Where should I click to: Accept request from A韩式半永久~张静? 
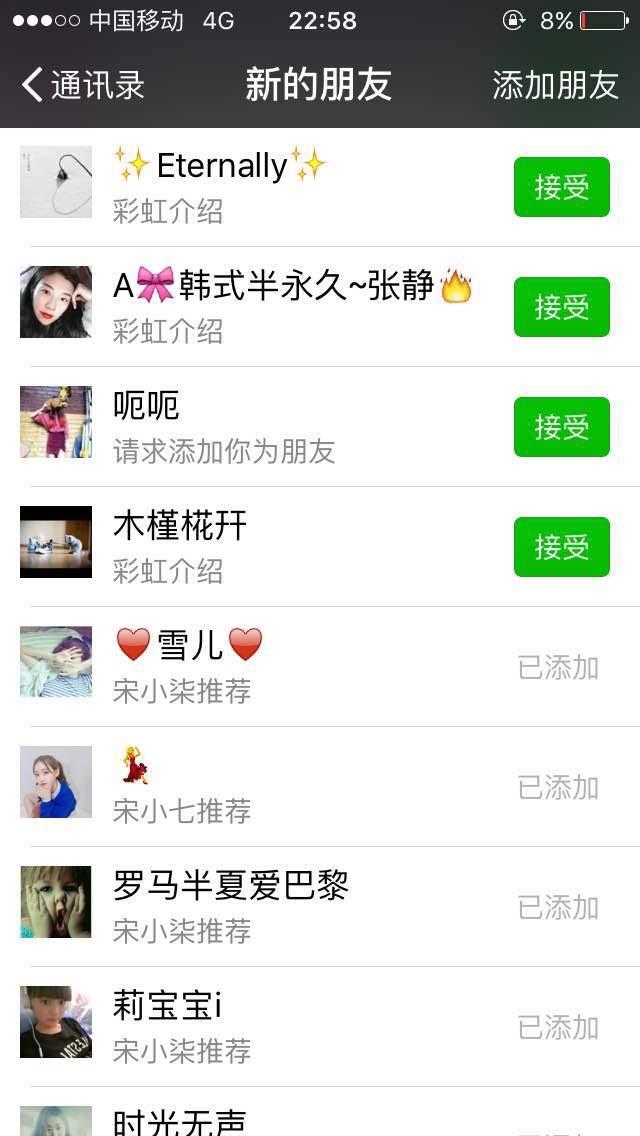(x=561, y=307)
